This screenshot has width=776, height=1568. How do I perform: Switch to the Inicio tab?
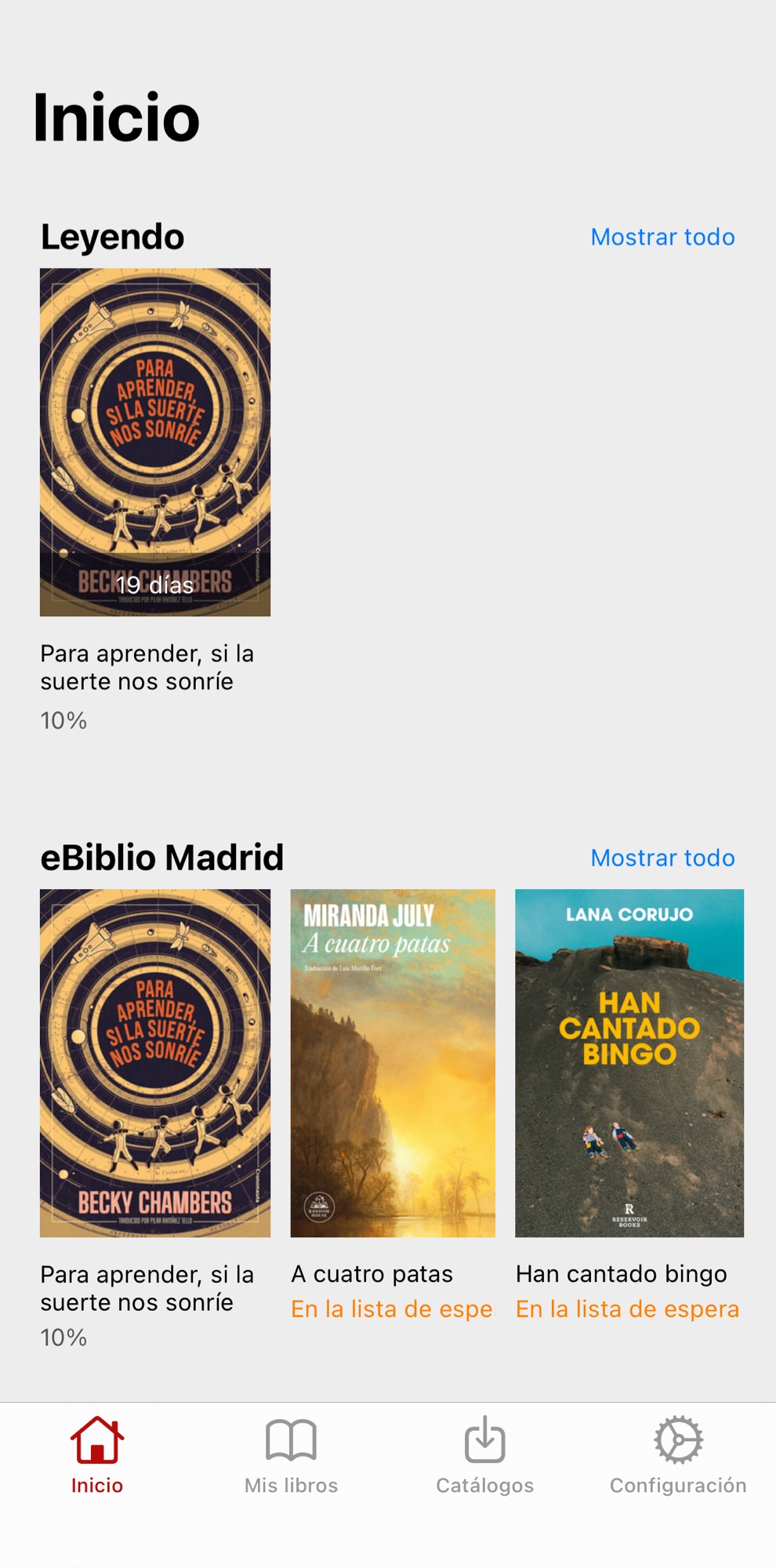pos(97,1455)
